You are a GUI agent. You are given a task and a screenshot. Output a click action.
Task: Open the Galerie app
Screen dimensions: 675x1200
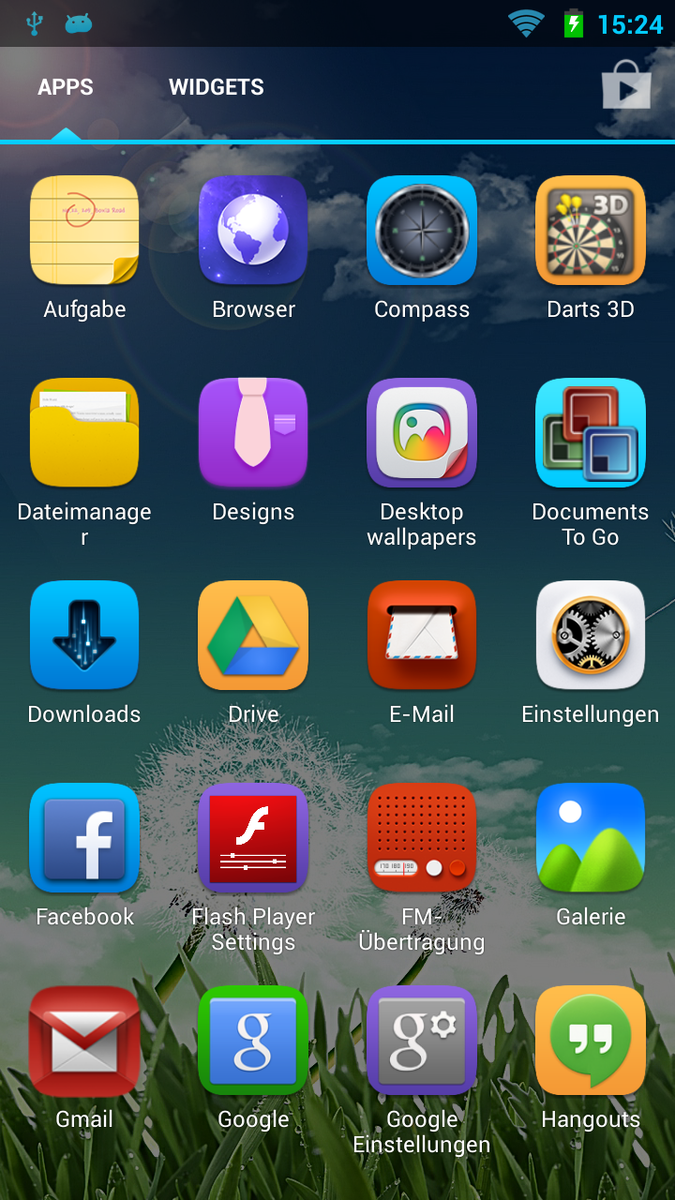click(x=590, y=838)
